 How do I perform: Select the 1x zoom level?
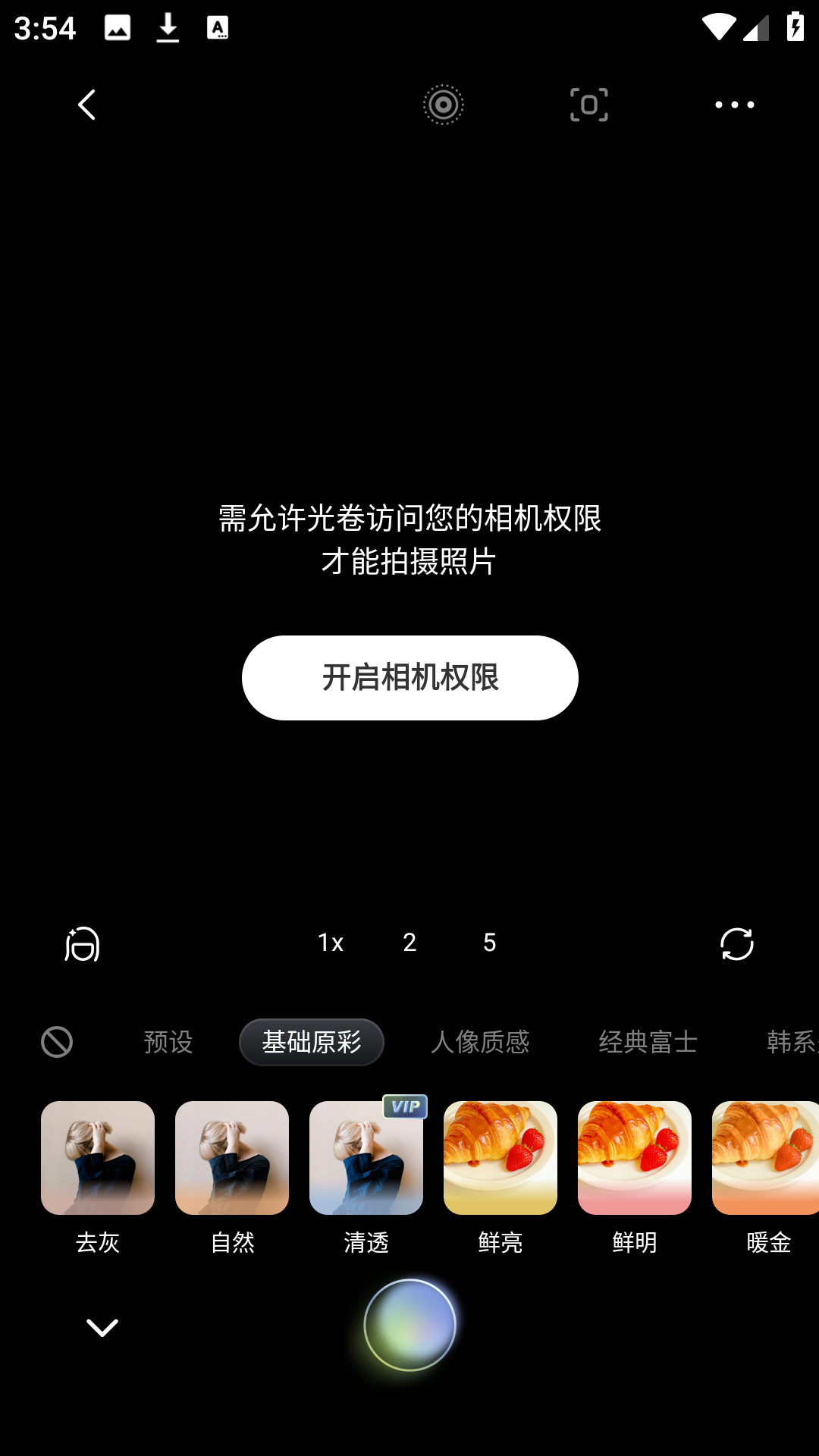point(330,943)
